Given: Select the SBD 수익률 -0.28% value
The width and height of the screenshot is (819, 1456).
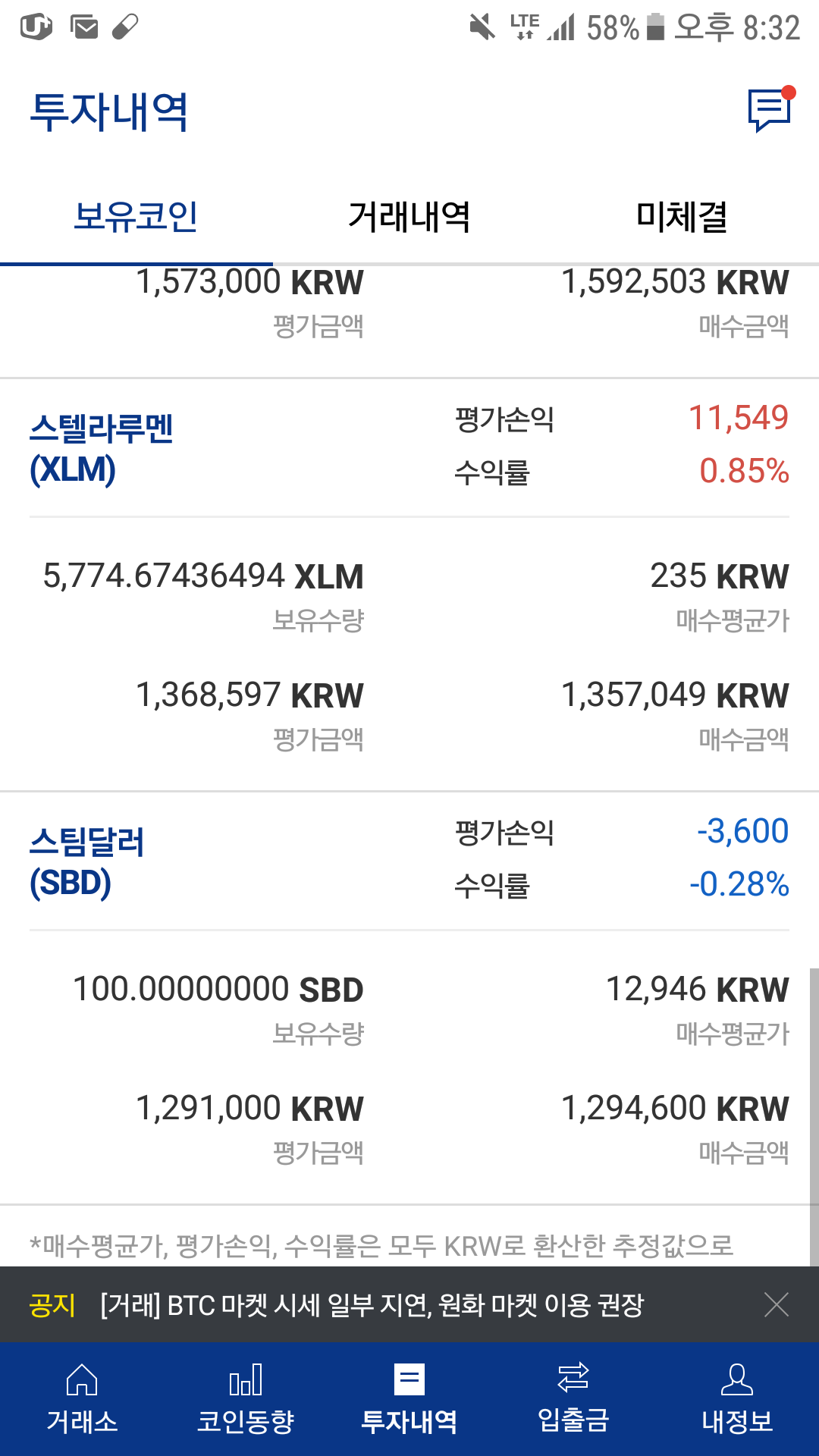Looking at the screenshot, I should [x=736, y=883].
